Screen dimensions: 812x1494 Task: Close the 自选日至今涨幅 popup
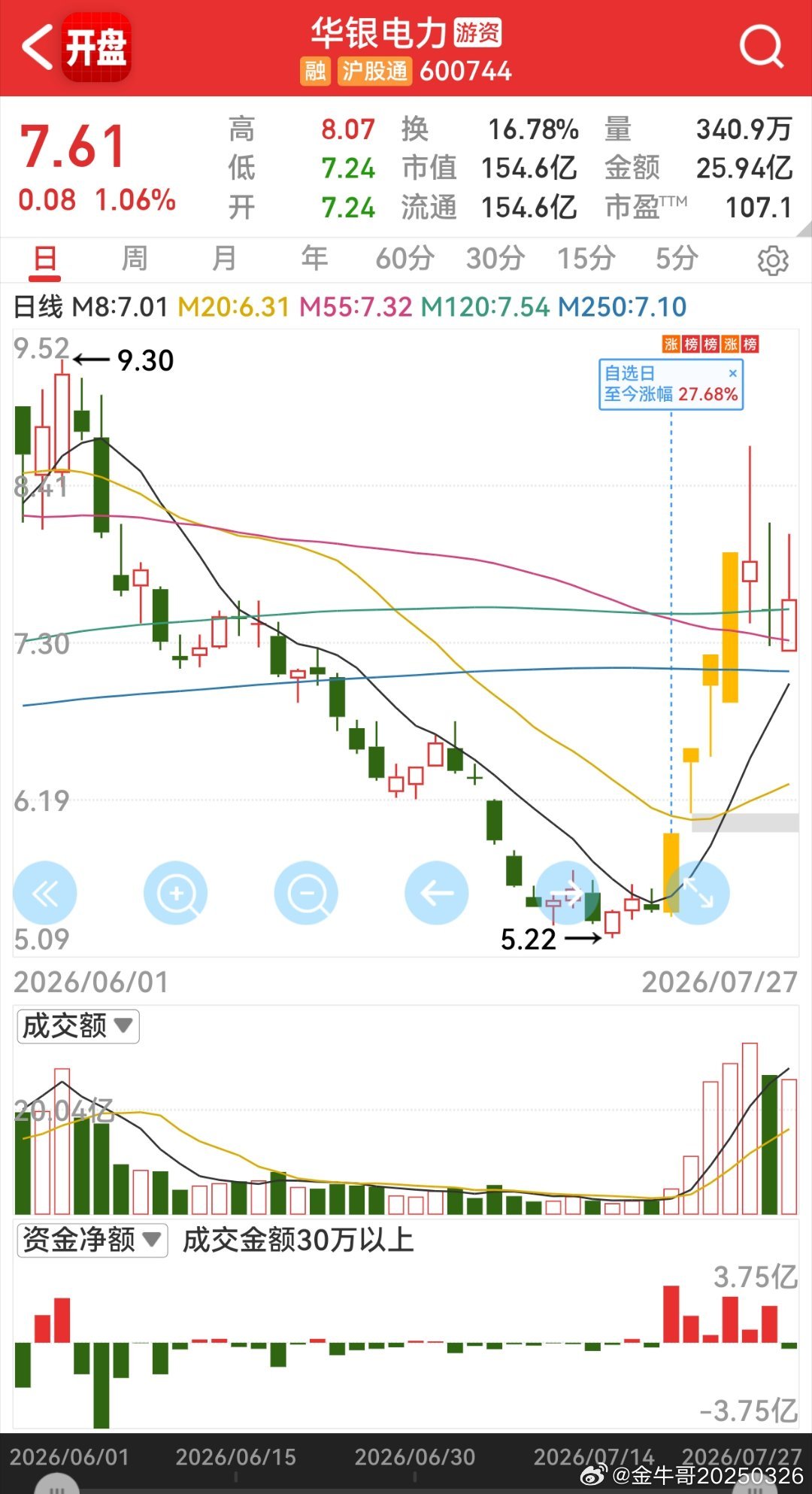pos(733,373)
